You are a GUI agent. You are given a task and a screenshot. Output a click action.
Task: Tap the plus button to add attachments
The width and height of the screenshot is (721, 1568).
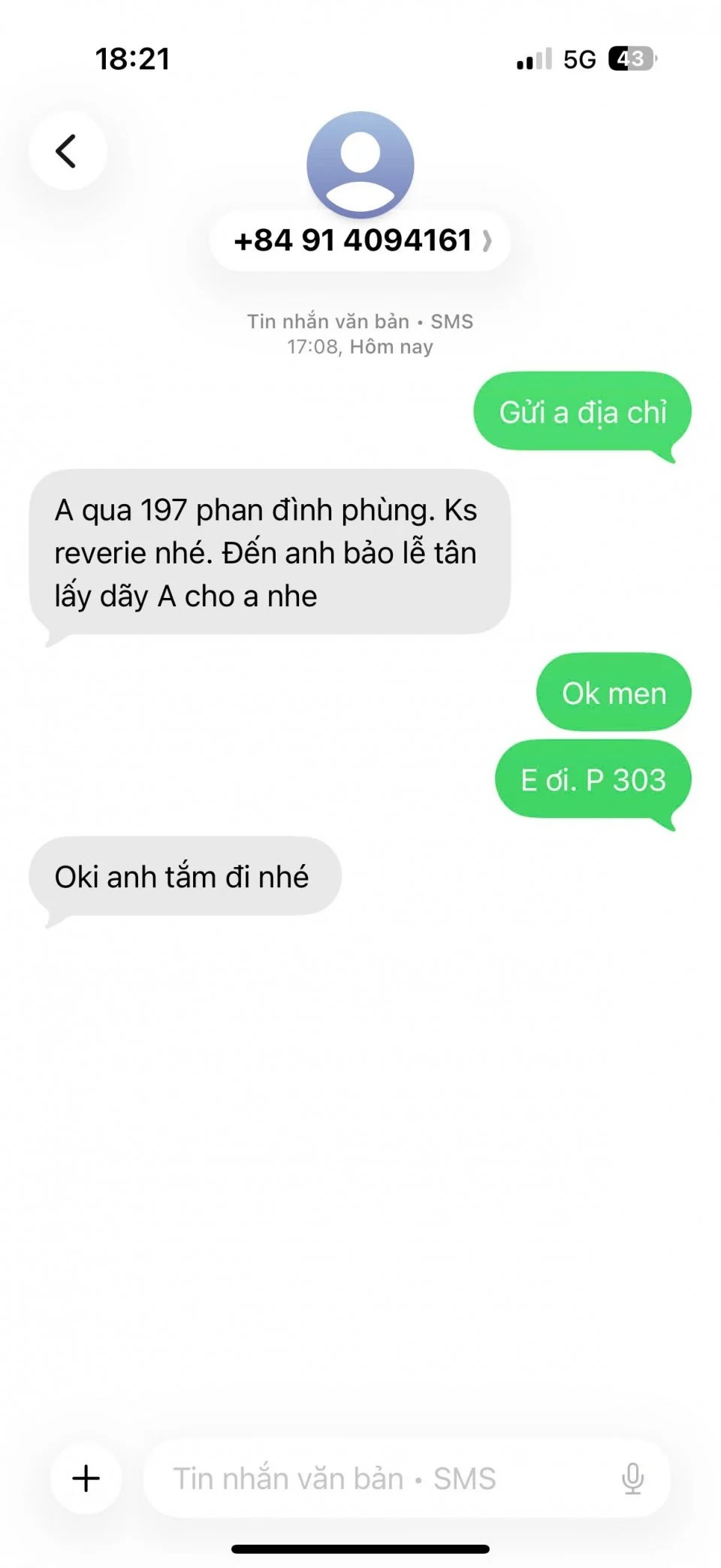86,1478
